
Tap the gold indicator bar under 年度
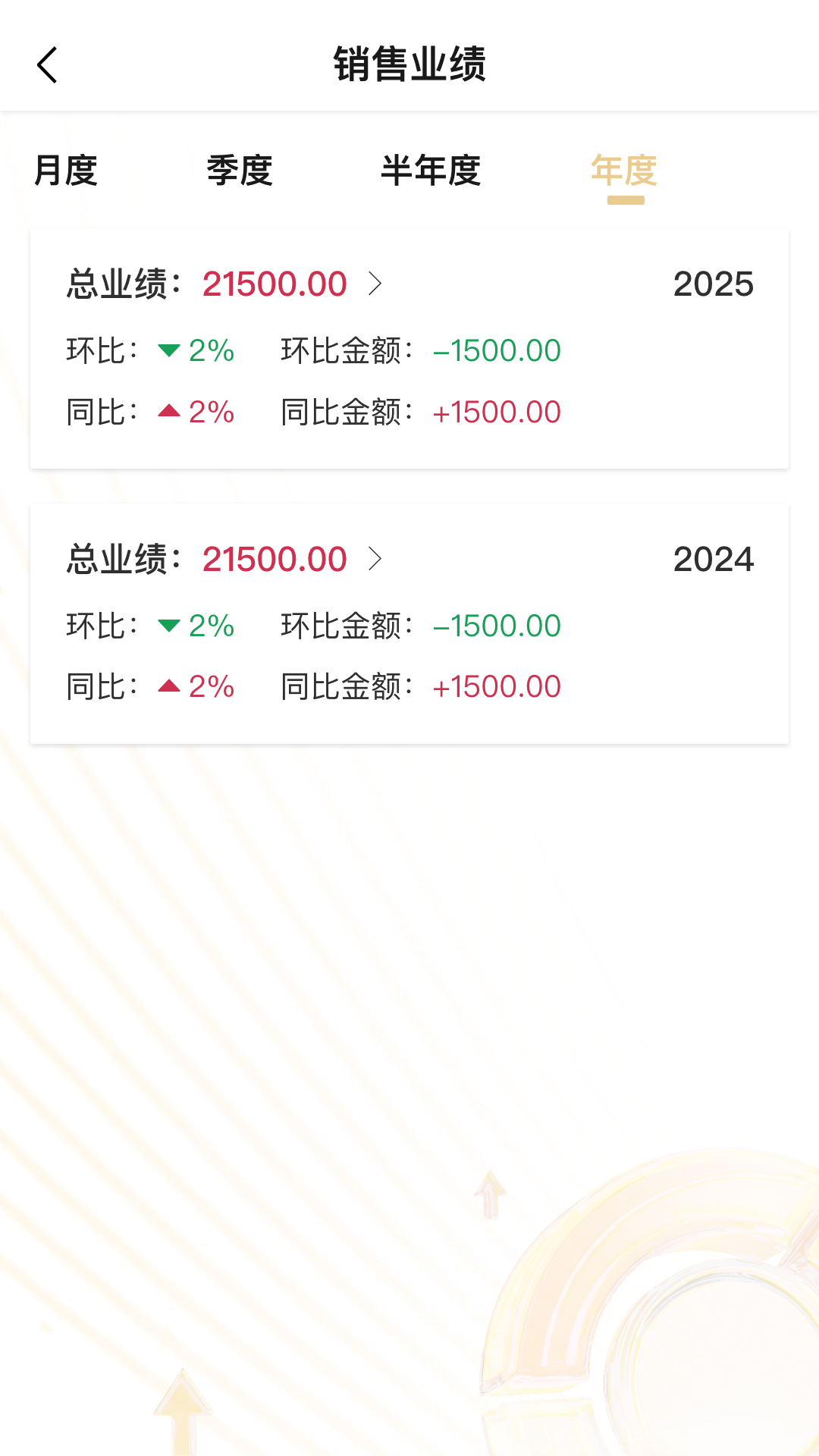624,200
